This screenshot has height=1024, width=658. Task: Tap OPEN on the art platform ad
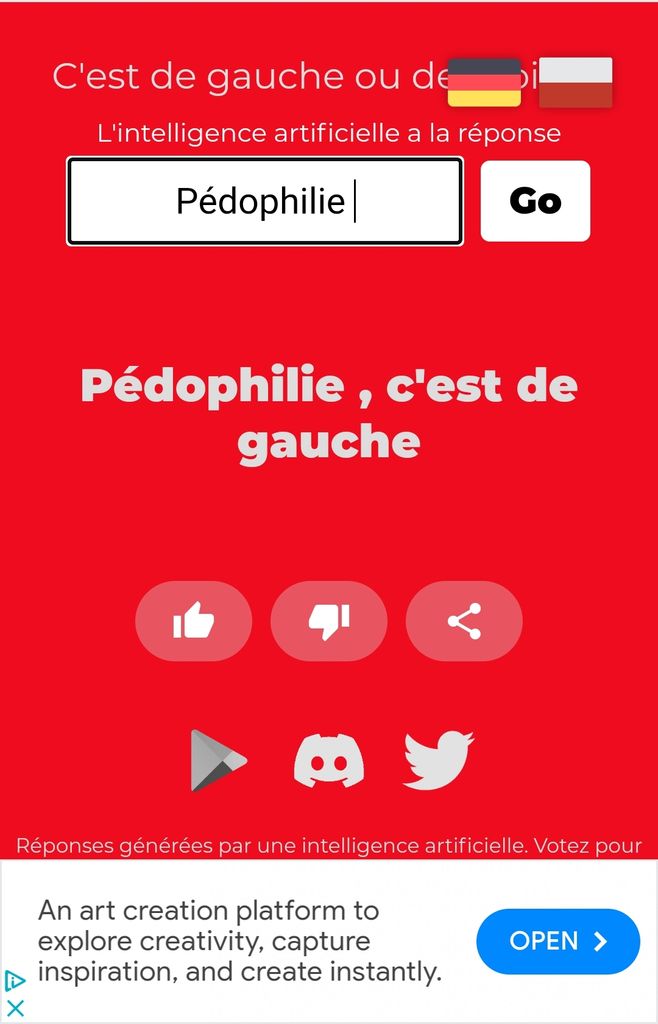point(558,941)
